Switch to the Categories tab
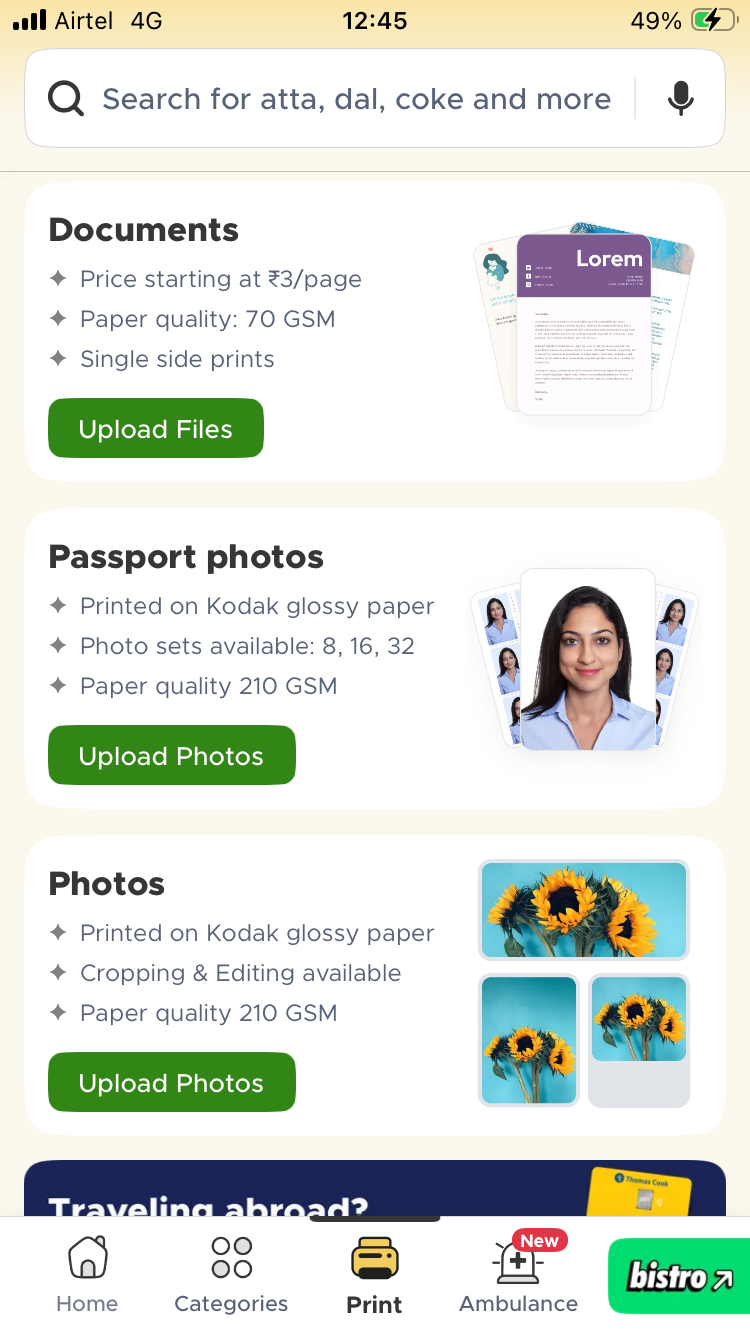750x1334 pixels. [231, 1275]
